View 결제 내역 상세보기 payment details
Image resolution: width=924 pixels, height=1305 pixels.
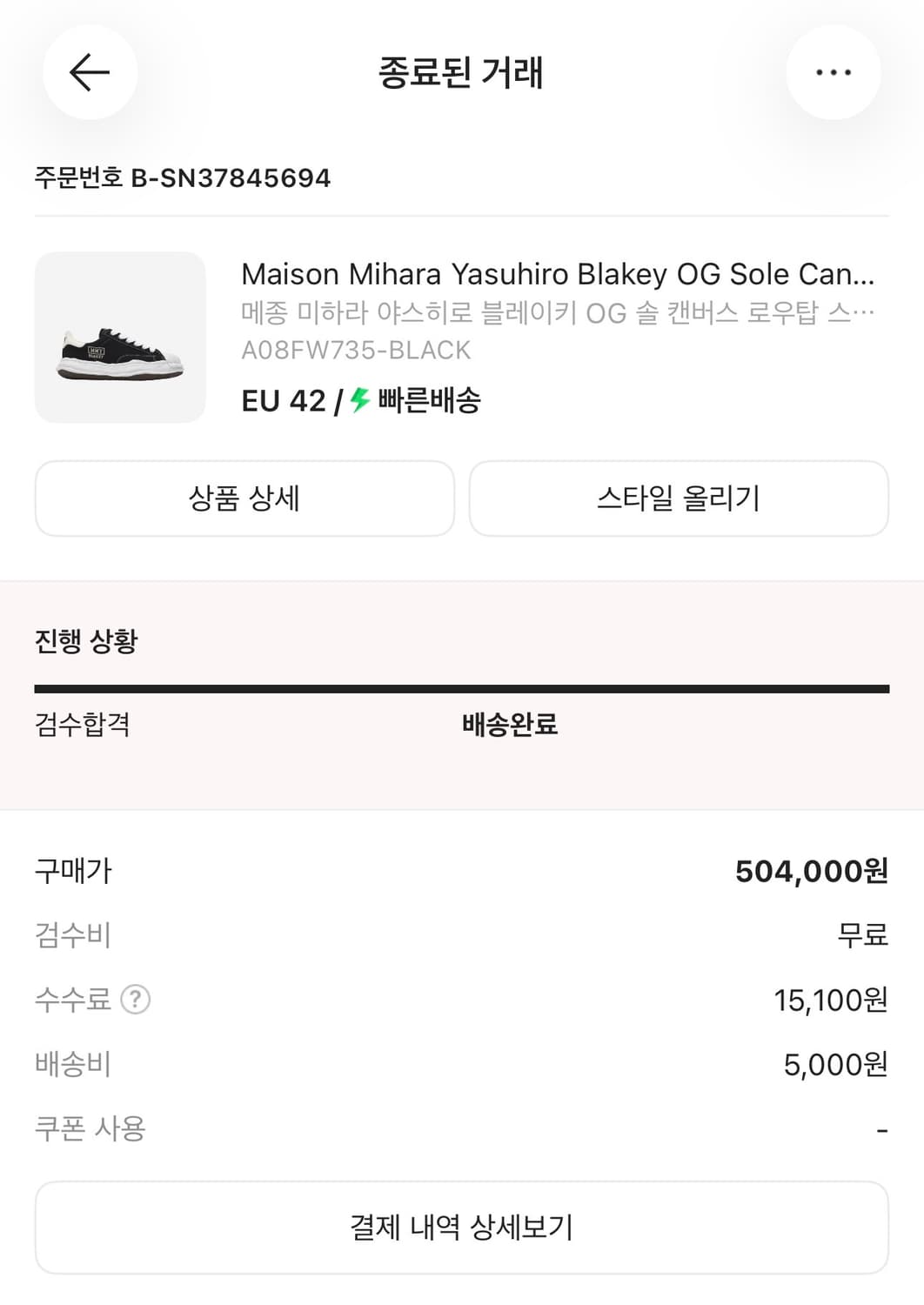(x=461, y=1228)
